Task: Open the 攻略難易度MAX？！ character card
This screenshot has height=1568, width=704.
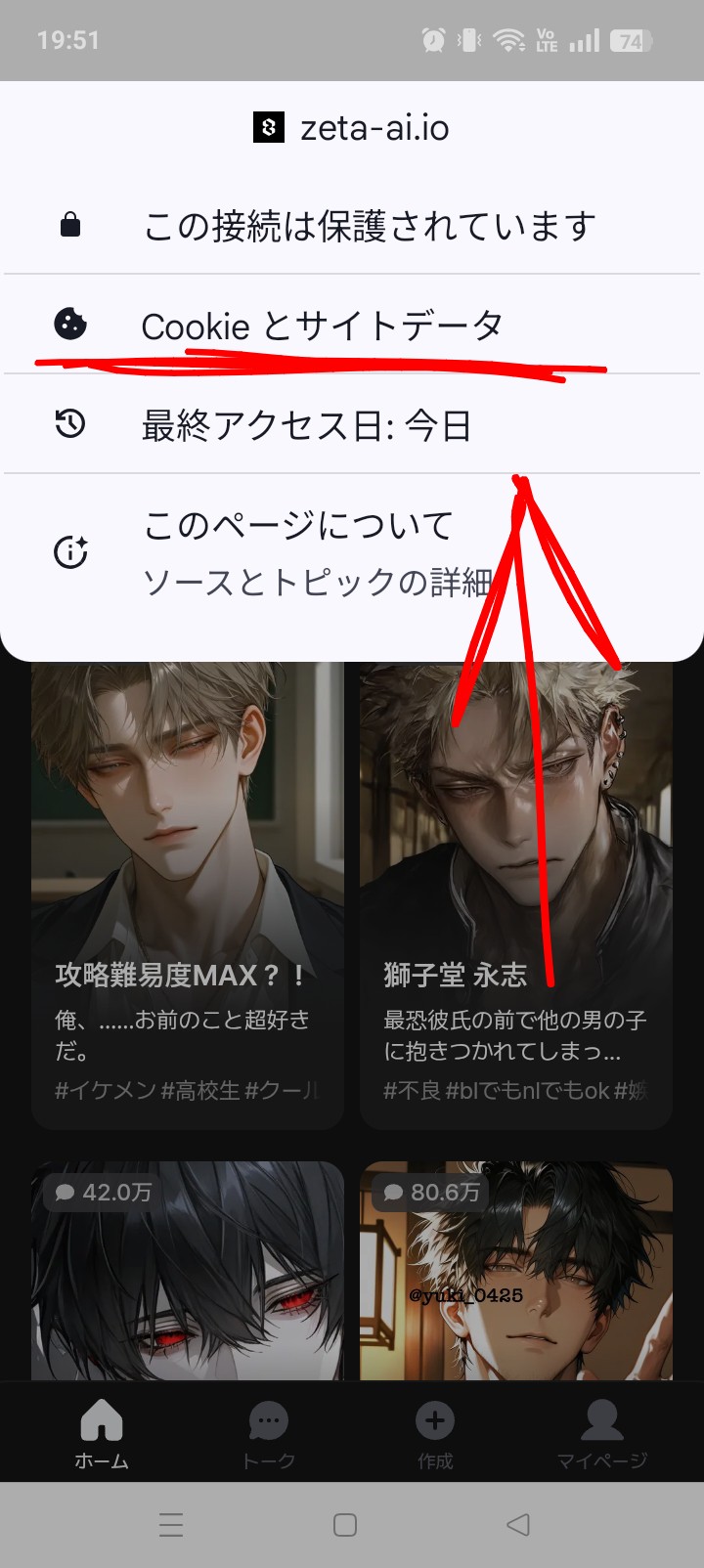Action: pos(187,894)
